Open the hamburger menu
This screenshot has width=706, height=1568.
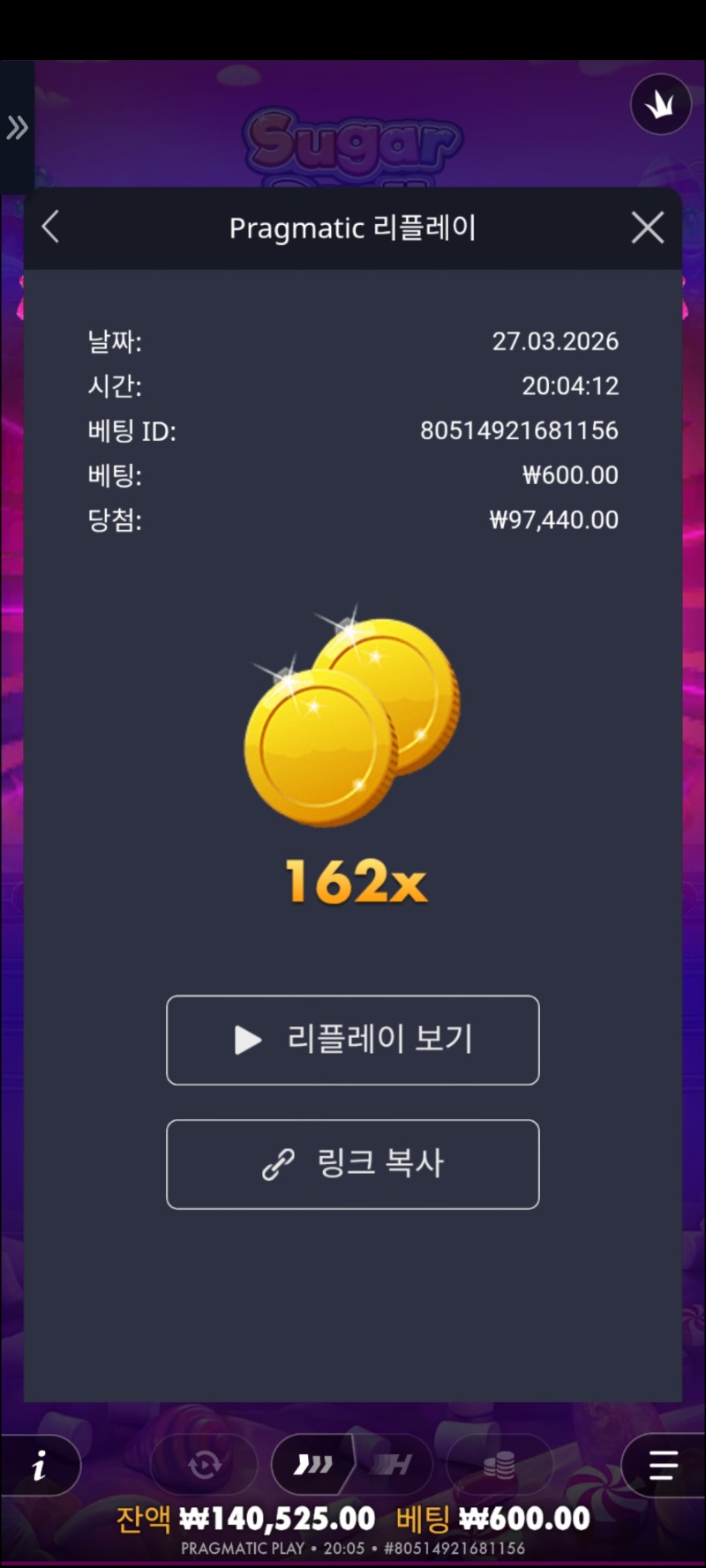pyautogui.click(x=663, y=1466)
